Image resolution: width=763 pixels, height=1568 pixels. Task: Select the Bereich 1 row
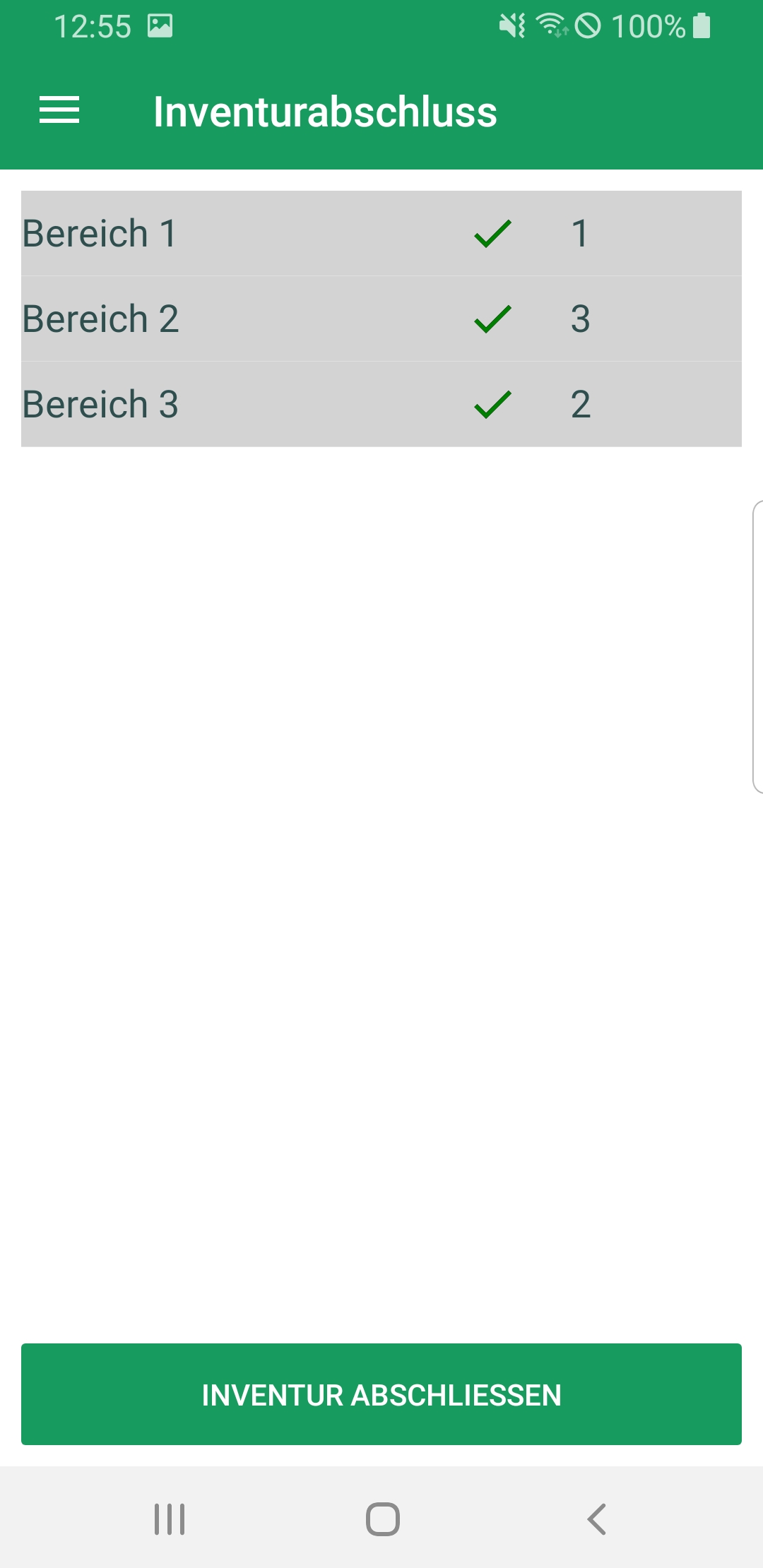click(x=381, y=233)
